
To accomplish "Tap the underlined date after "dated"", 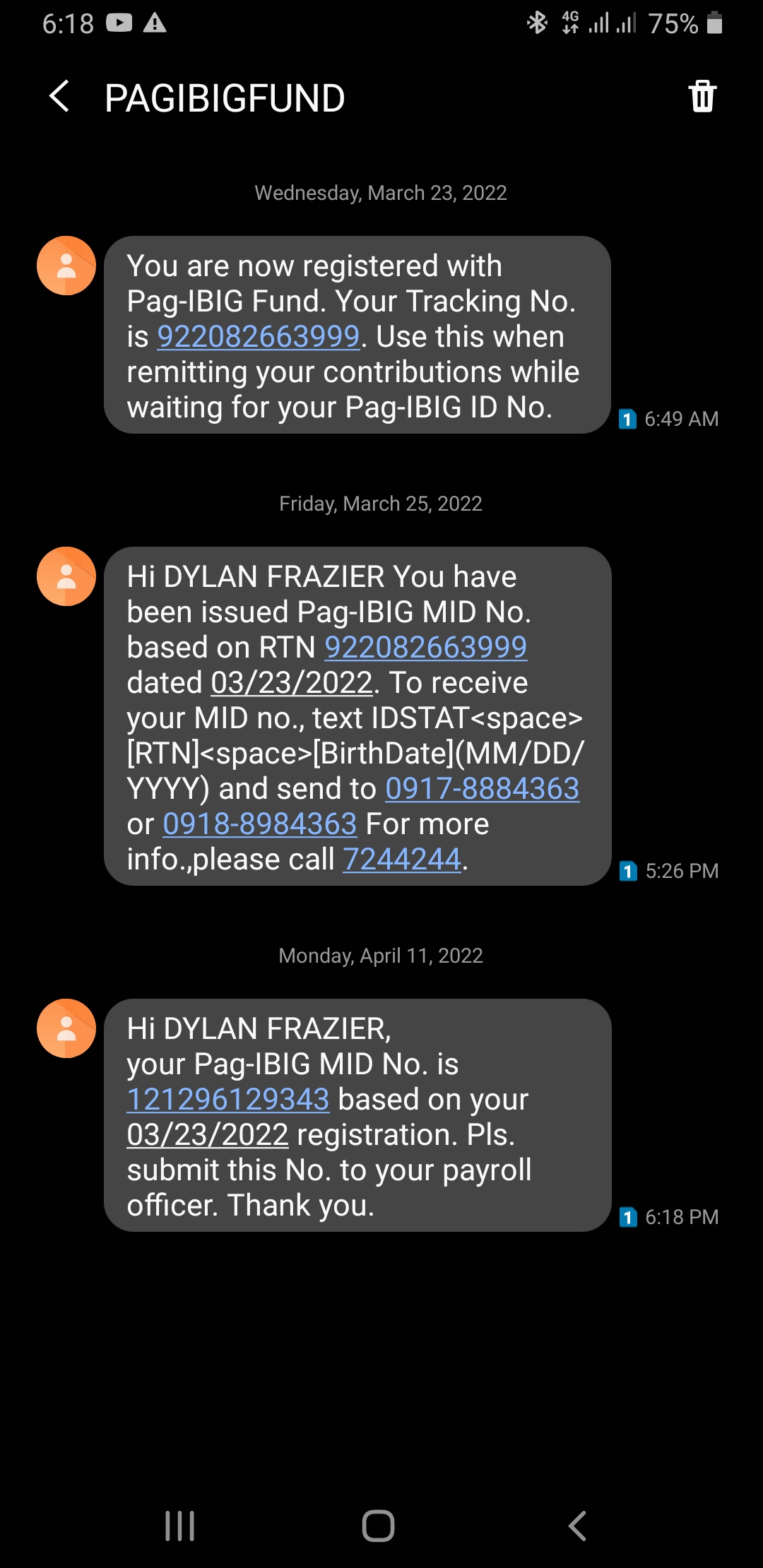I will (x=291, y=683).
